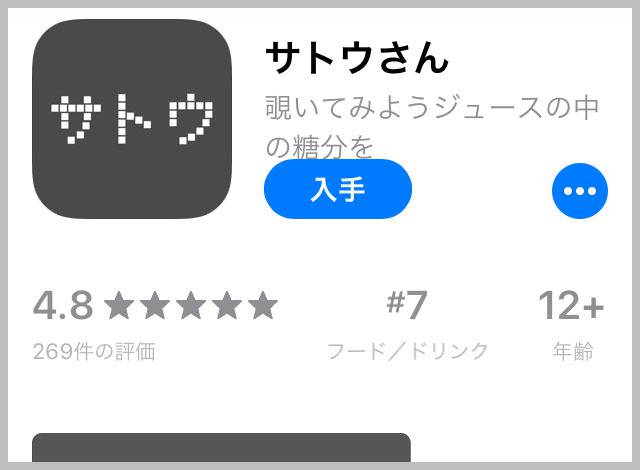Open the blue more-options ellipsis button
The width and height of the screenshot is (640, 470).
[x=579, y=190]
